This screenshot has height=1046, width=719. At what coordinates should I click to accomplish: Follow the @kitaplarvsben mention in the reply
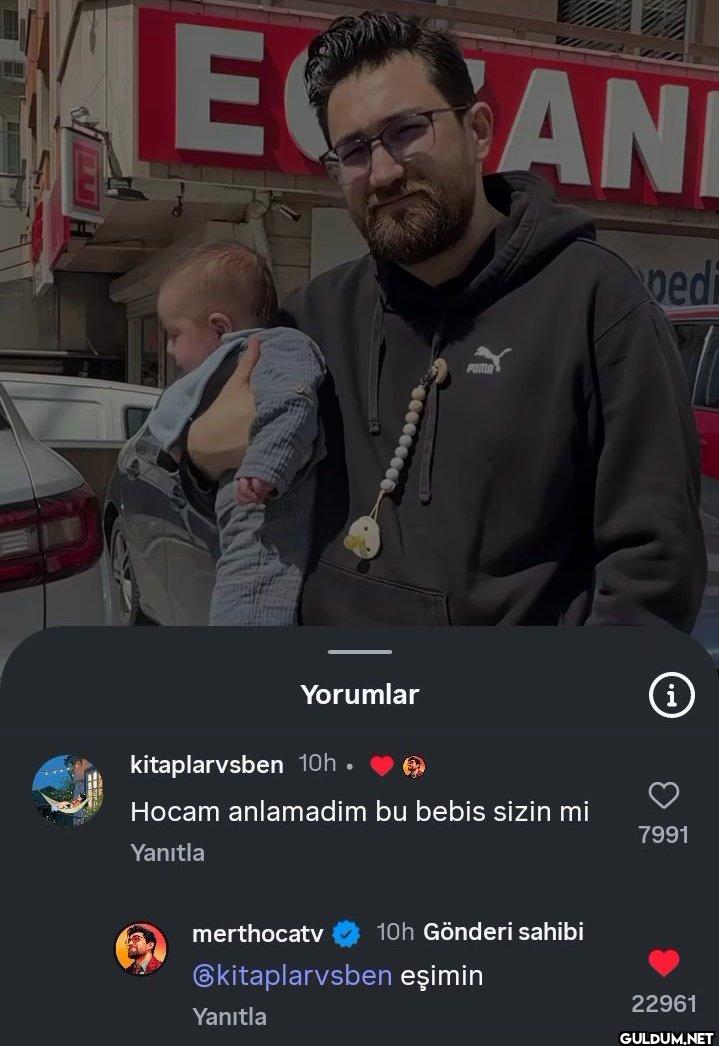point(291,976)
